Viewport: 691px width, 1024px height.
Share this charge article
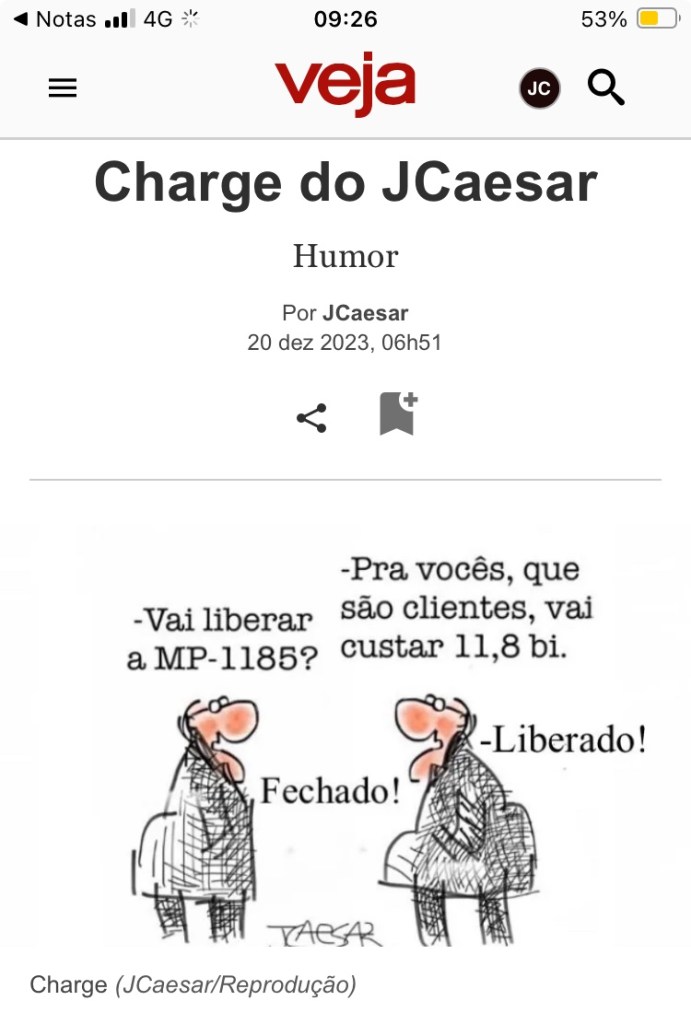[312, 418]
